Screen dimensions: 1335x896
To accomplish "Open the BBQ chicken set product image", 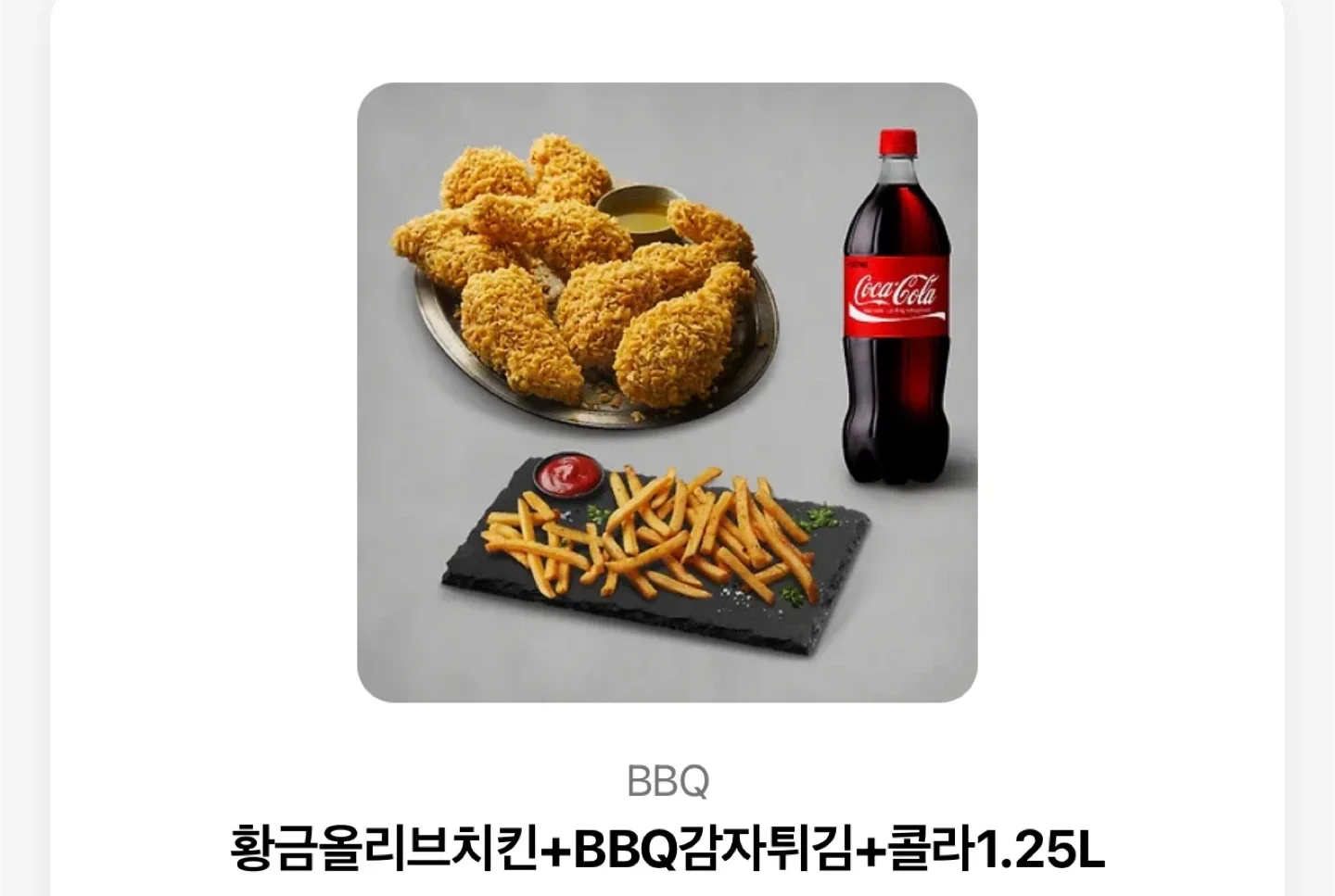I will (x=667, y=392).
